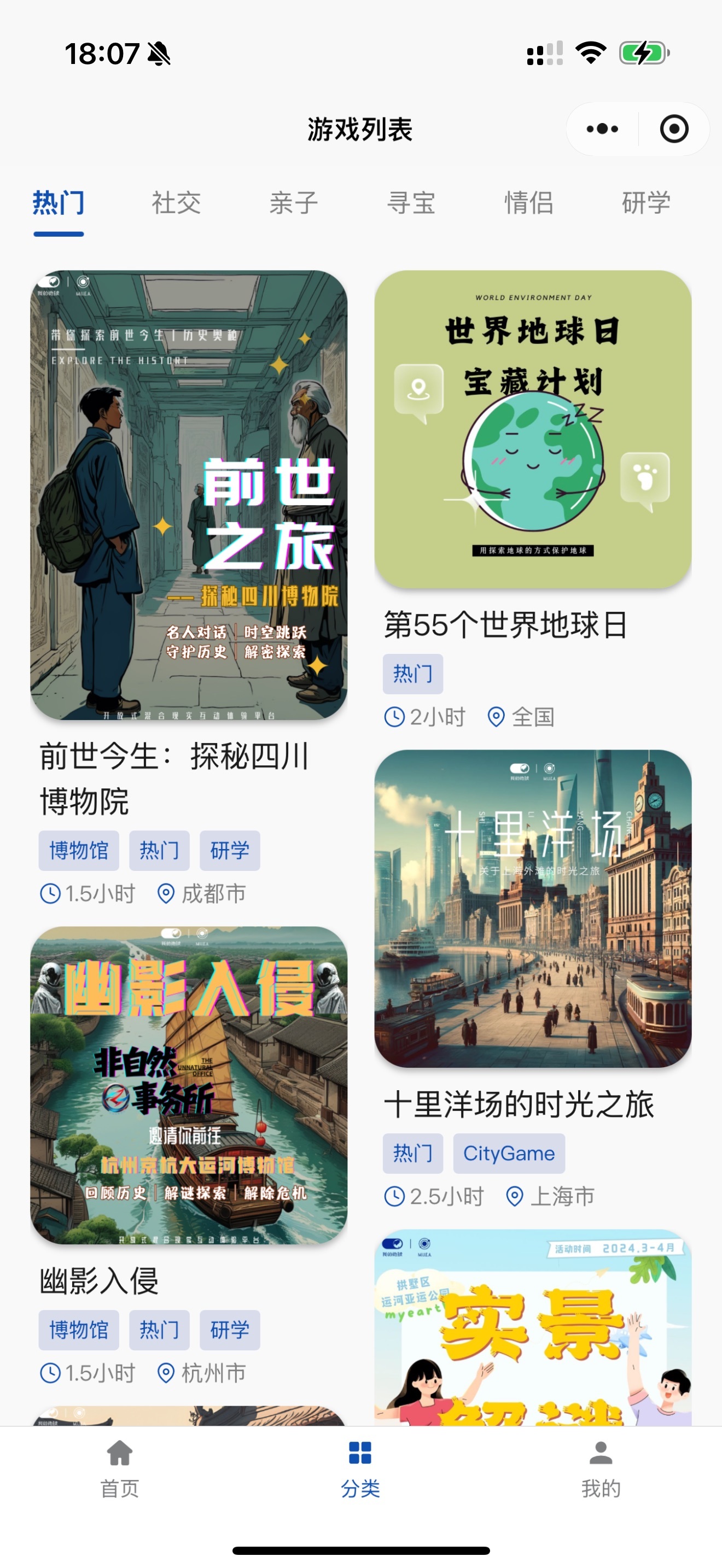Open the 实景解谜 game poster card
This screenshot has height=1568, width=722.
tap(533, 1327)
